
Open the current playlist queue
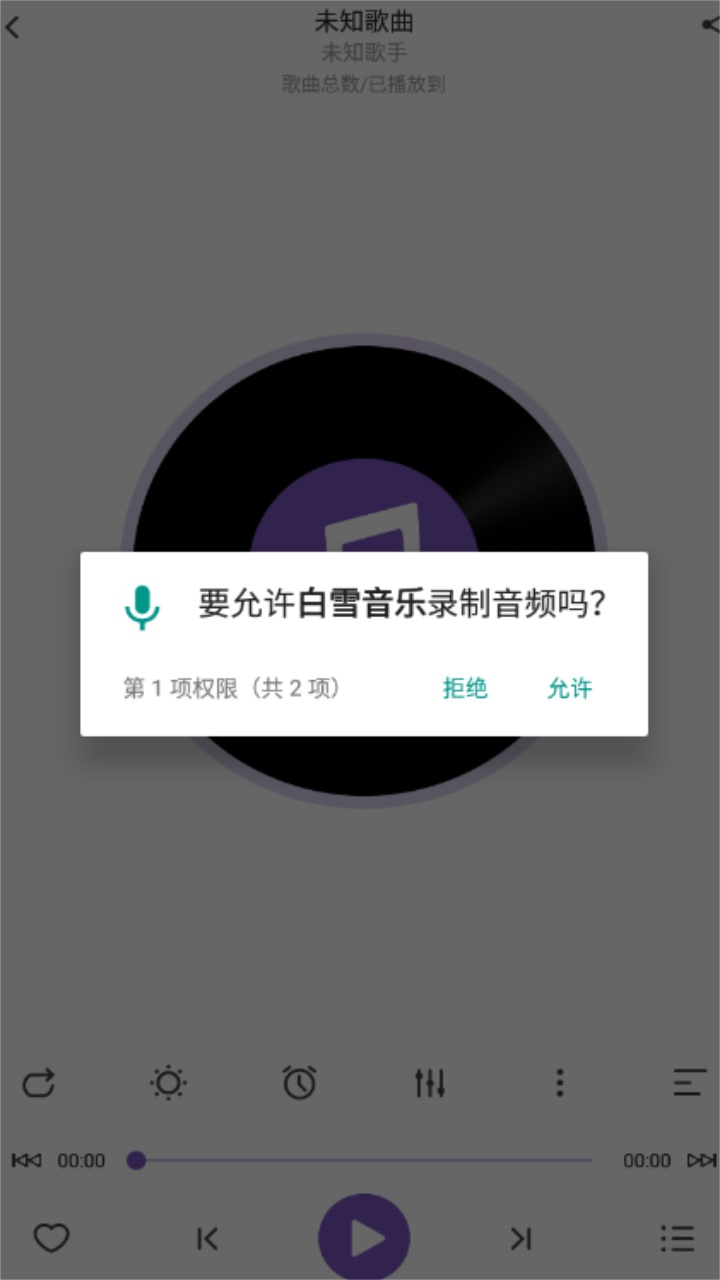tap(676, 1238)
